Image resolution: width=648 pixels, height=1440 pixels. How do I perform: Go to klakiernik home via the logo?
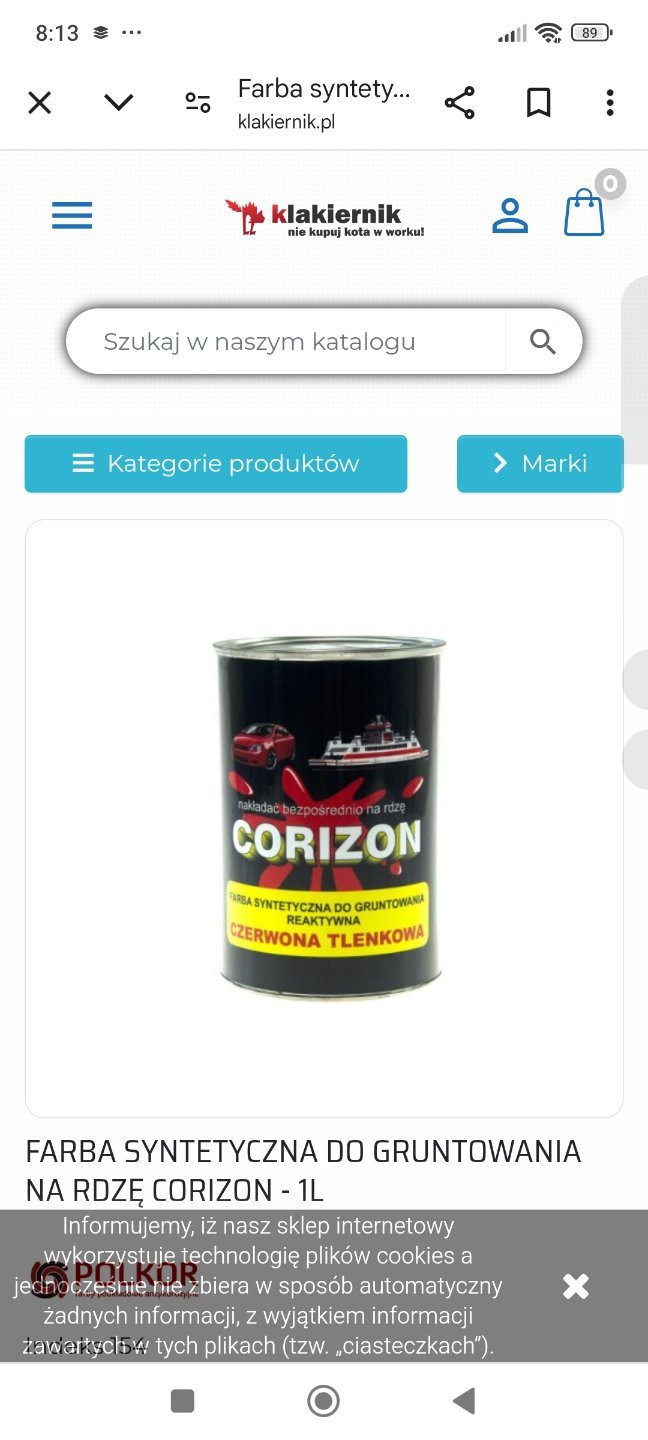pyautogui.click(x=325, y=217)
